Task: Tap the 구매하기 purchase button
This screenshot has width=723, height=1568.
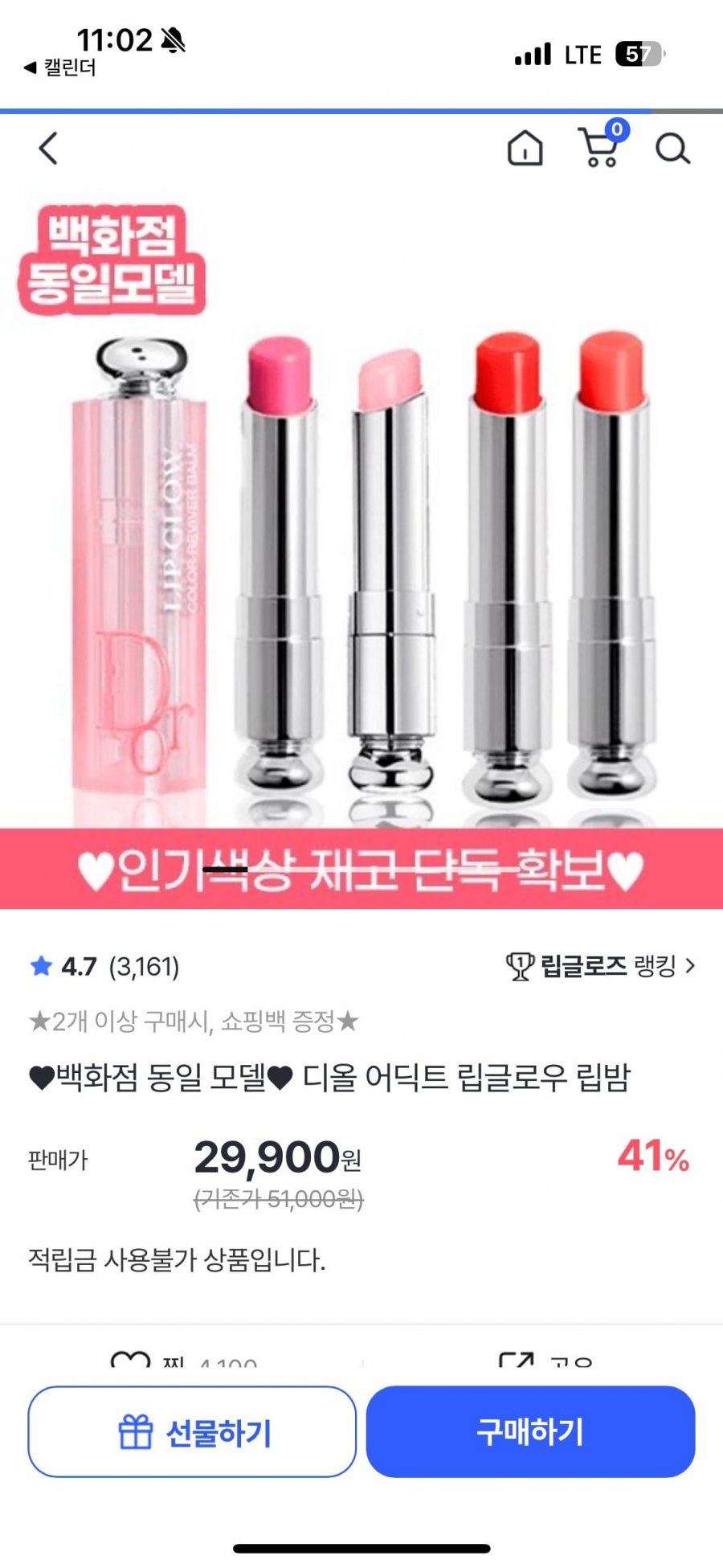Action: pyautogui.click(x=530, y=1431)
